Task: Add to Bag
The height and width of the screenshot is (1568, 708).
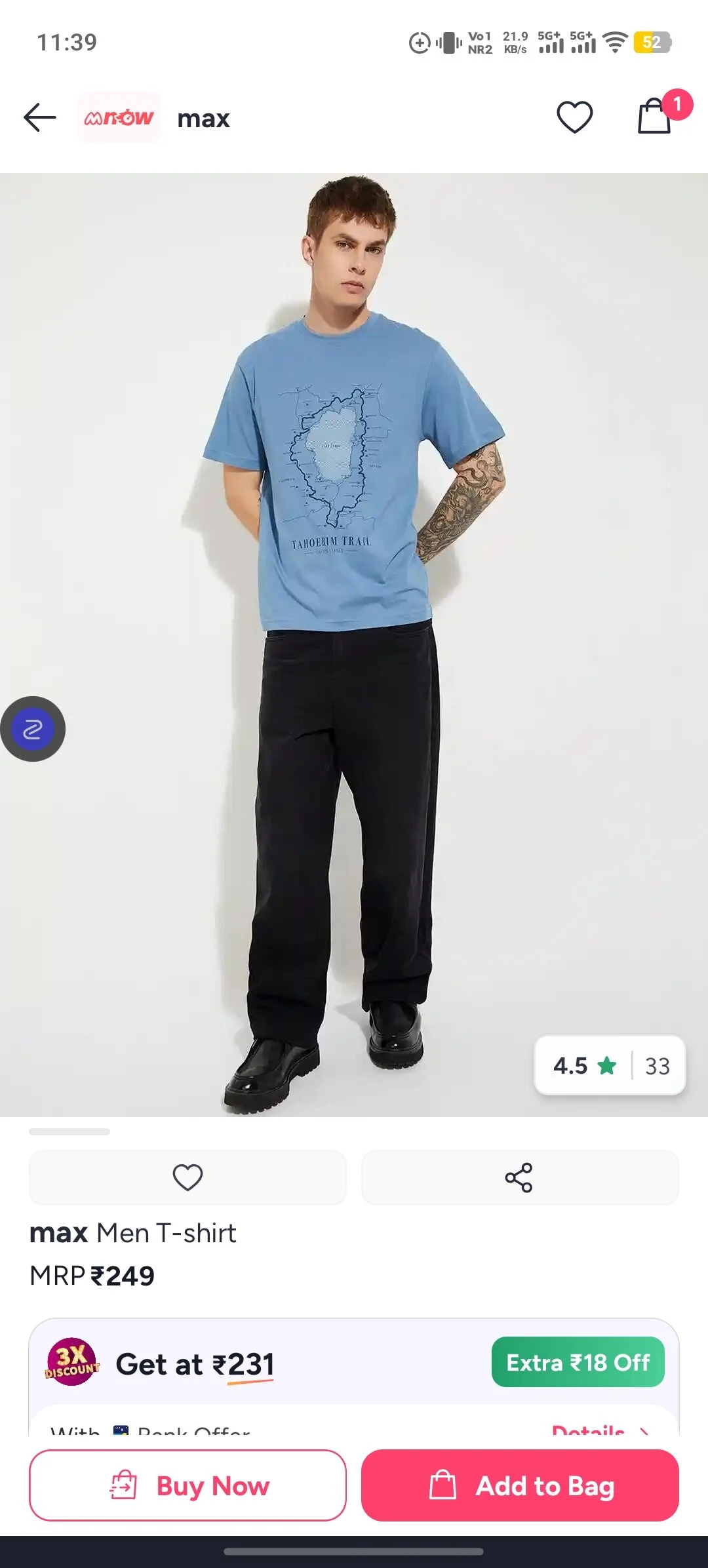Action: point(520,1485)
